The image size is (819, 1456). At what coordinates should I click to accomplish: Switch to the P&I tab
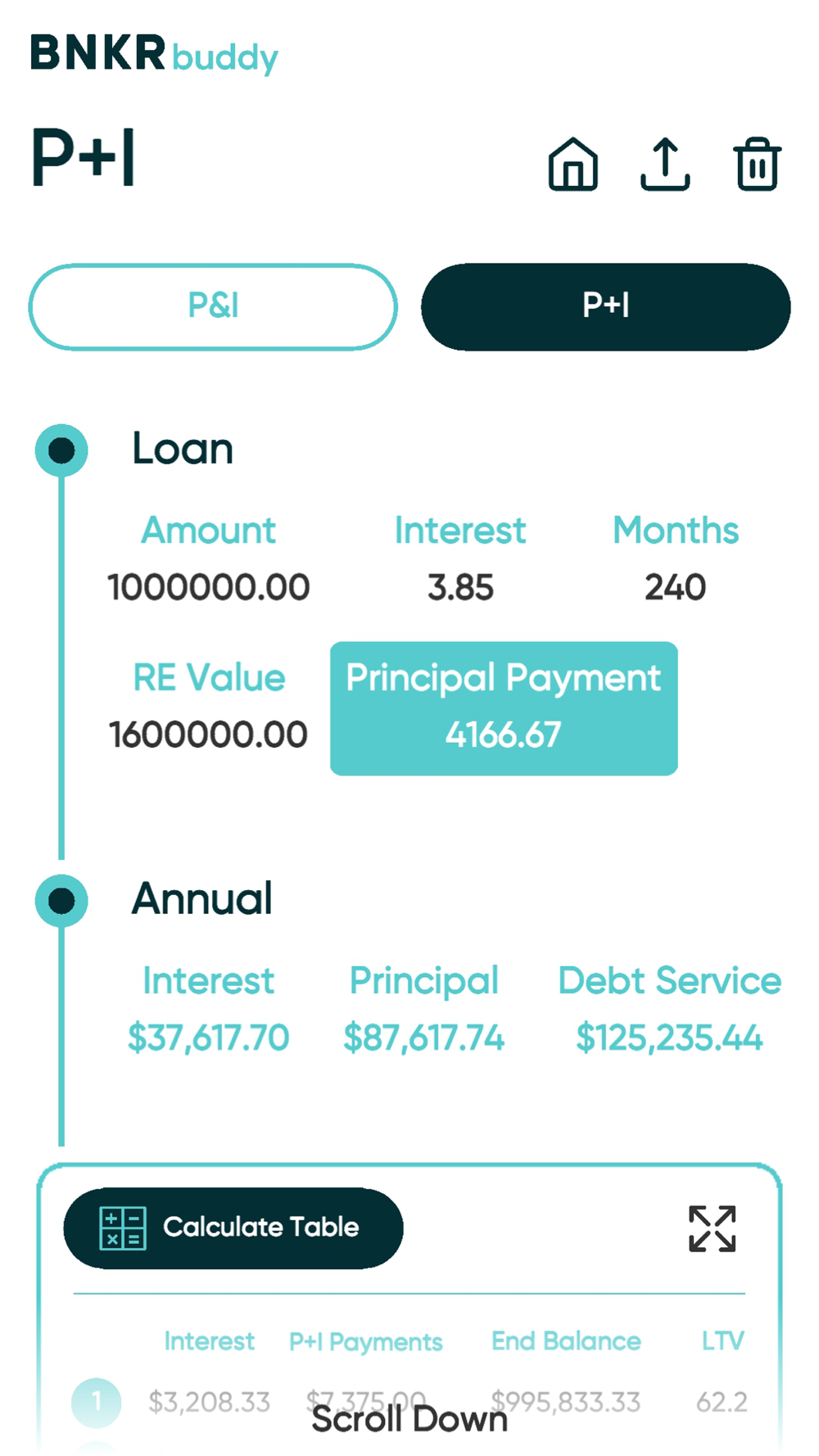pyautogui.click(x=213, y=307)
